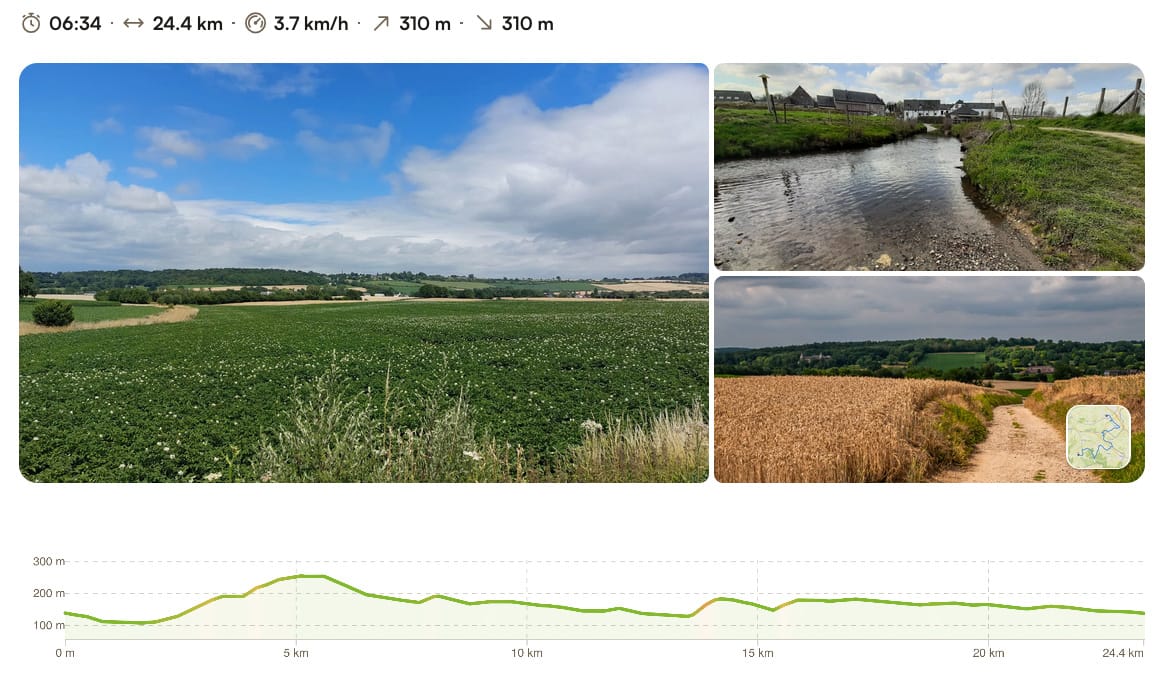Open the river and farmhouses photo
Screen dimensions: 1164x684
[929, 167]
